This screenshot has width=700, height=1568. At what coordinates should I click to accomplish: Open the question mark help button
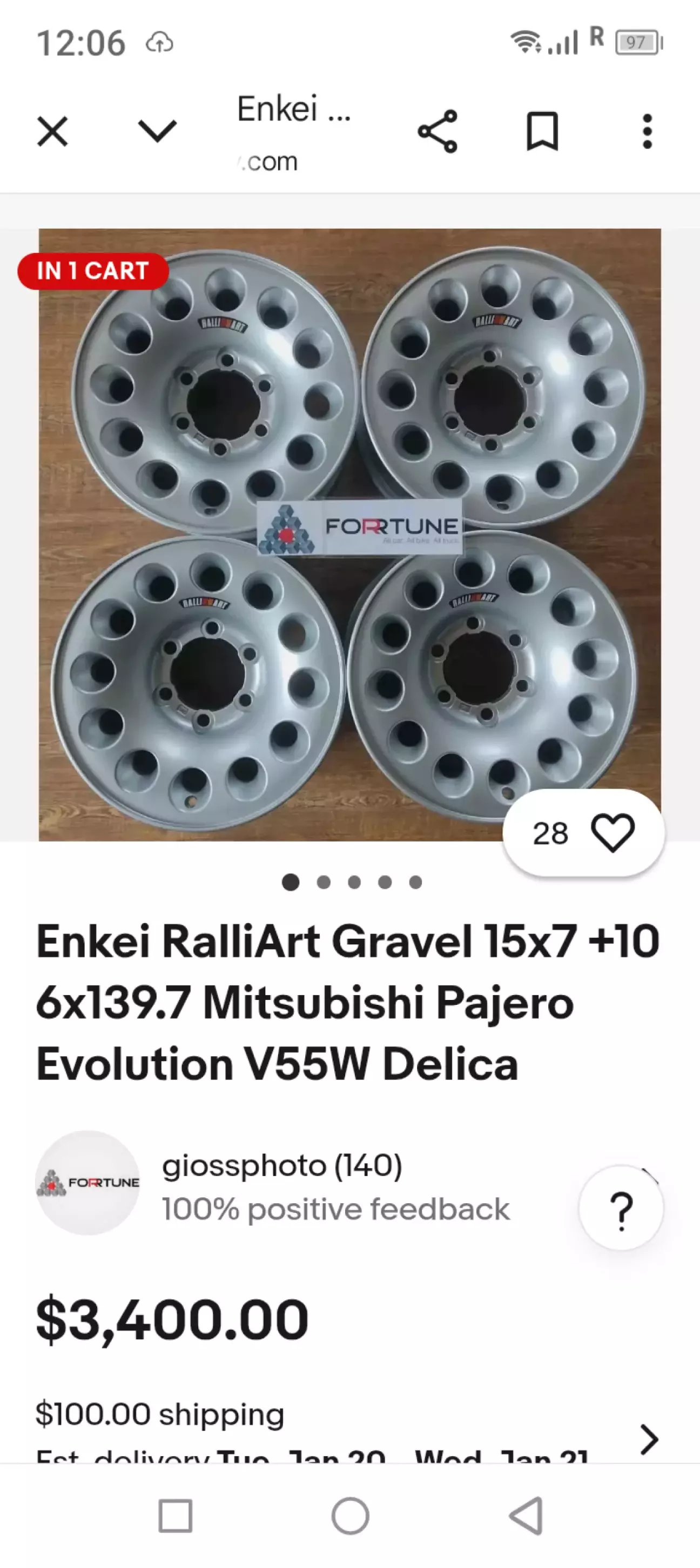(x=621, y=1208)
